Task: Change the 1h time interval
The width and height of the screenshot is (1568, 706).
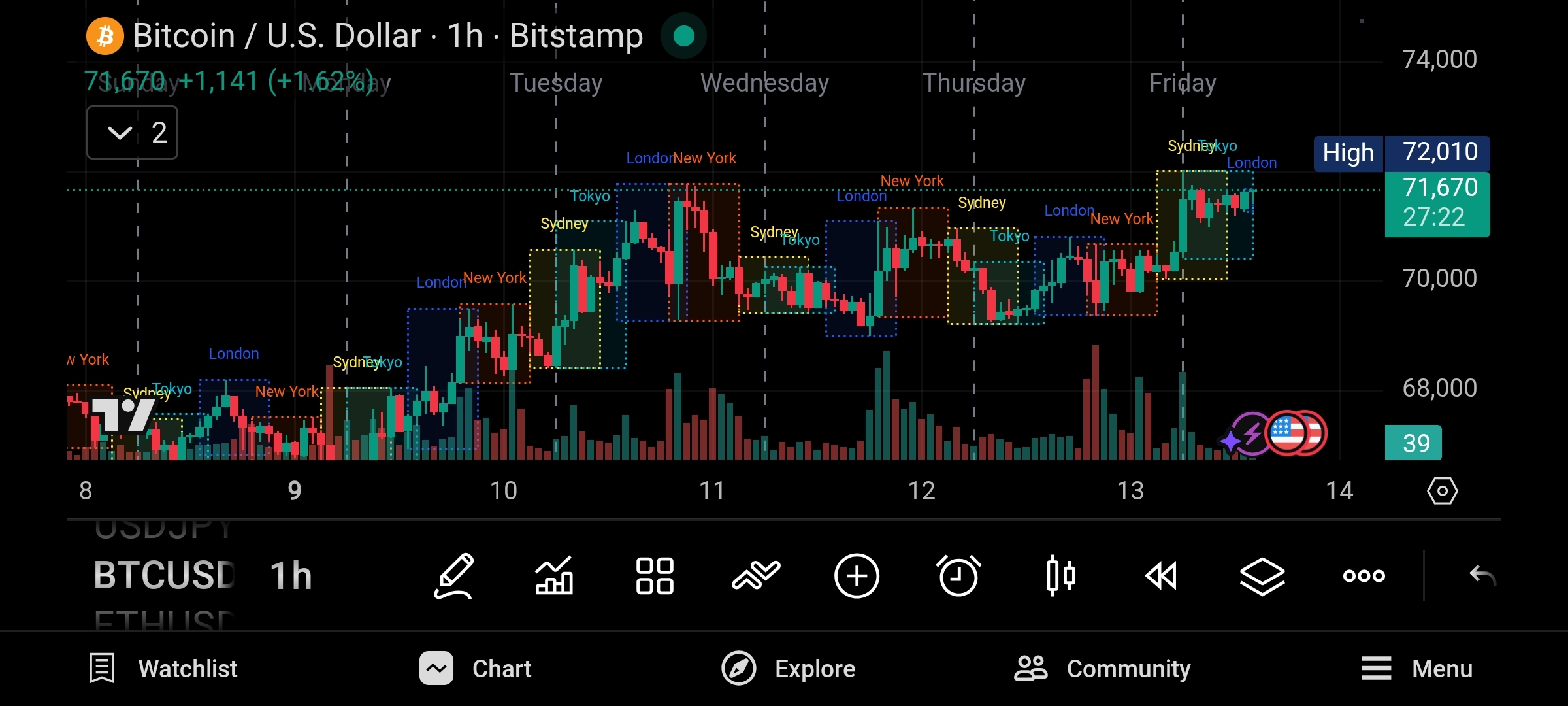Action: click(291, 576)
